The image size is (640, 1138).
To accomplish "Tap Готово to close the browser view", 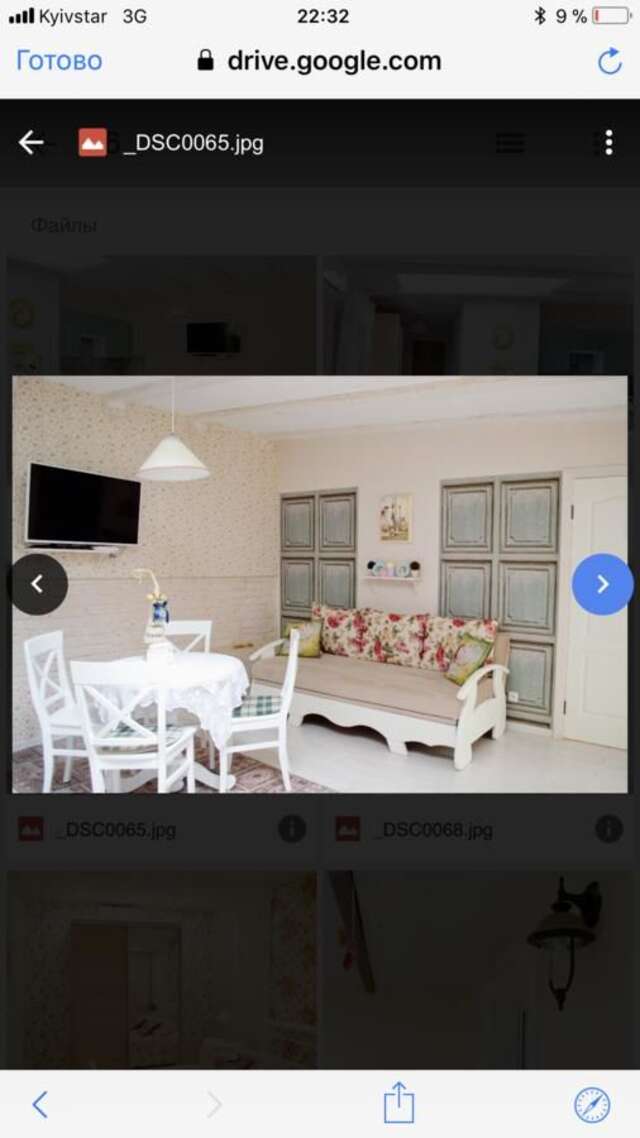I will click(x=59, y=61).
